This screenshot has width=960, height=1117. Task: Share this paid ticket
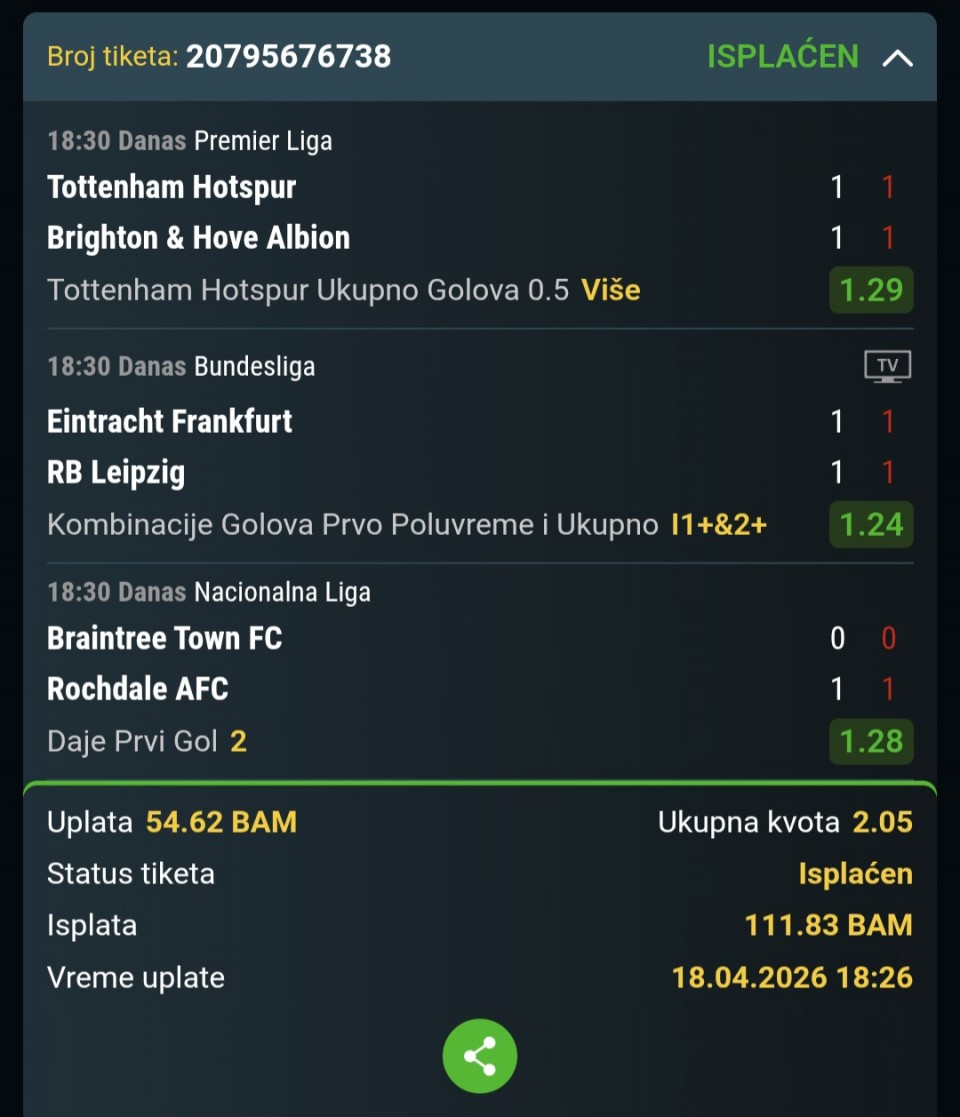[x=480, y=1056]
